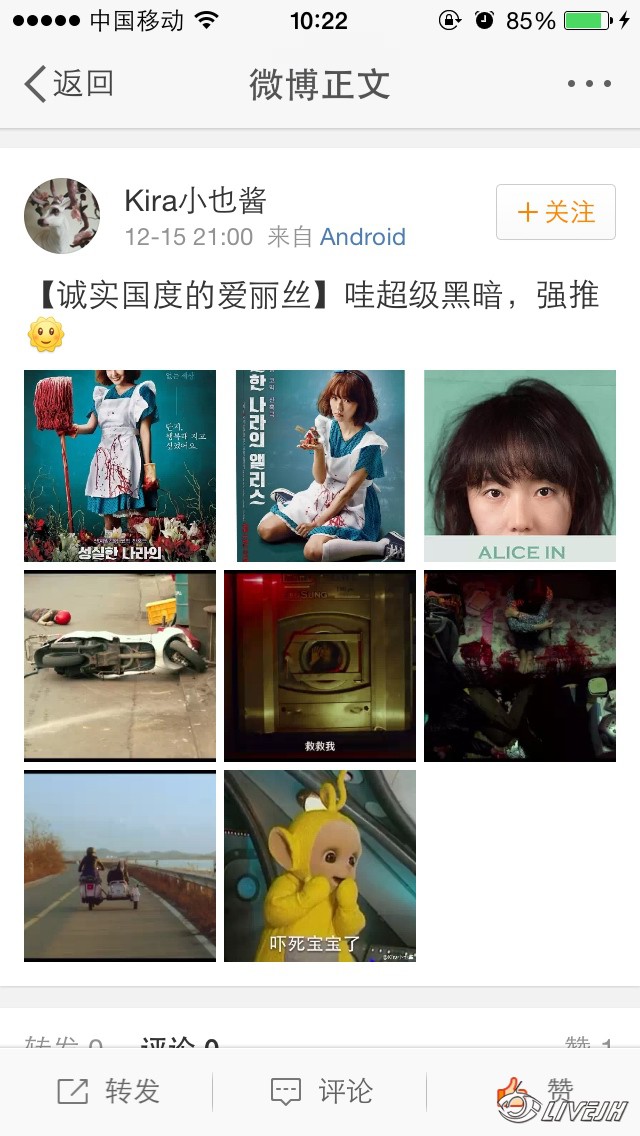This screenshot has height=1136, width=640.
Task: View the fallen scooter photo
Action: (120, 666)
